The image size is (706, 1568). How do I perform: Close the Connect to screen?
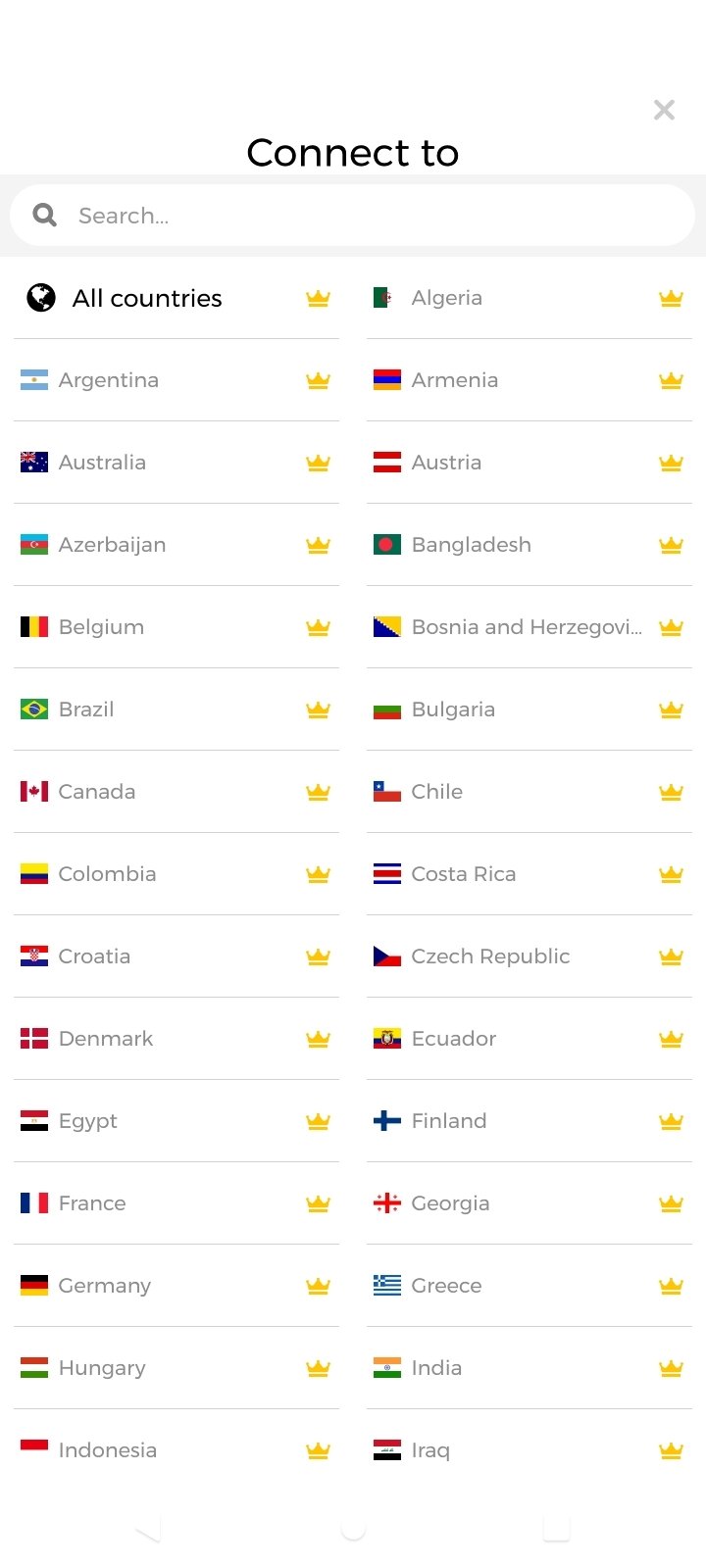(664, 110)
